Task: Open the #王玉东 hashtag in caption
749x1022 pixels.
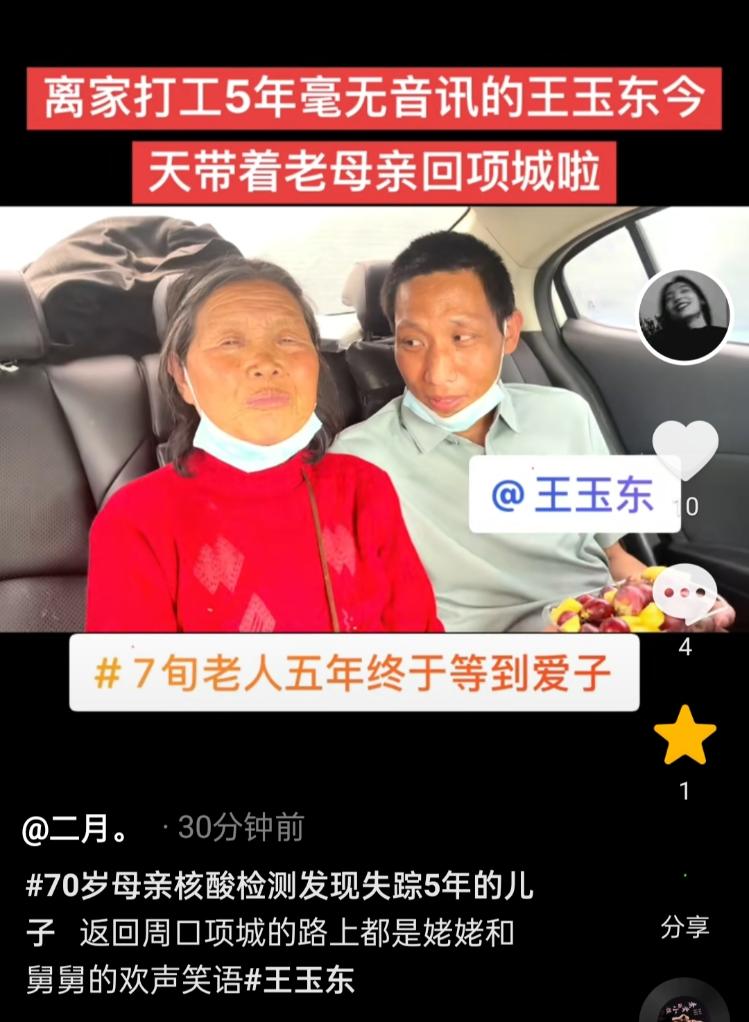Action: coord(299,979)
